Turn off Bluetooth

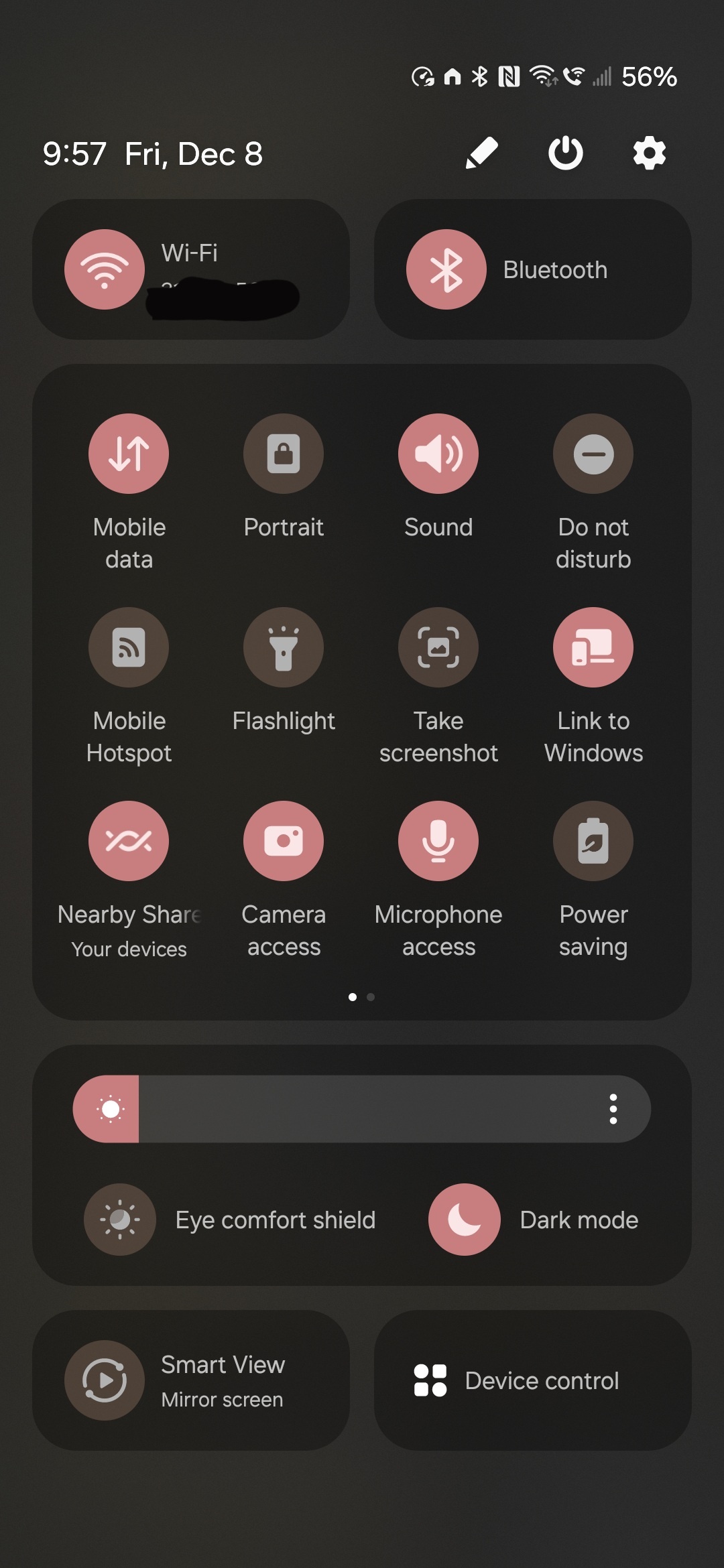446,269
